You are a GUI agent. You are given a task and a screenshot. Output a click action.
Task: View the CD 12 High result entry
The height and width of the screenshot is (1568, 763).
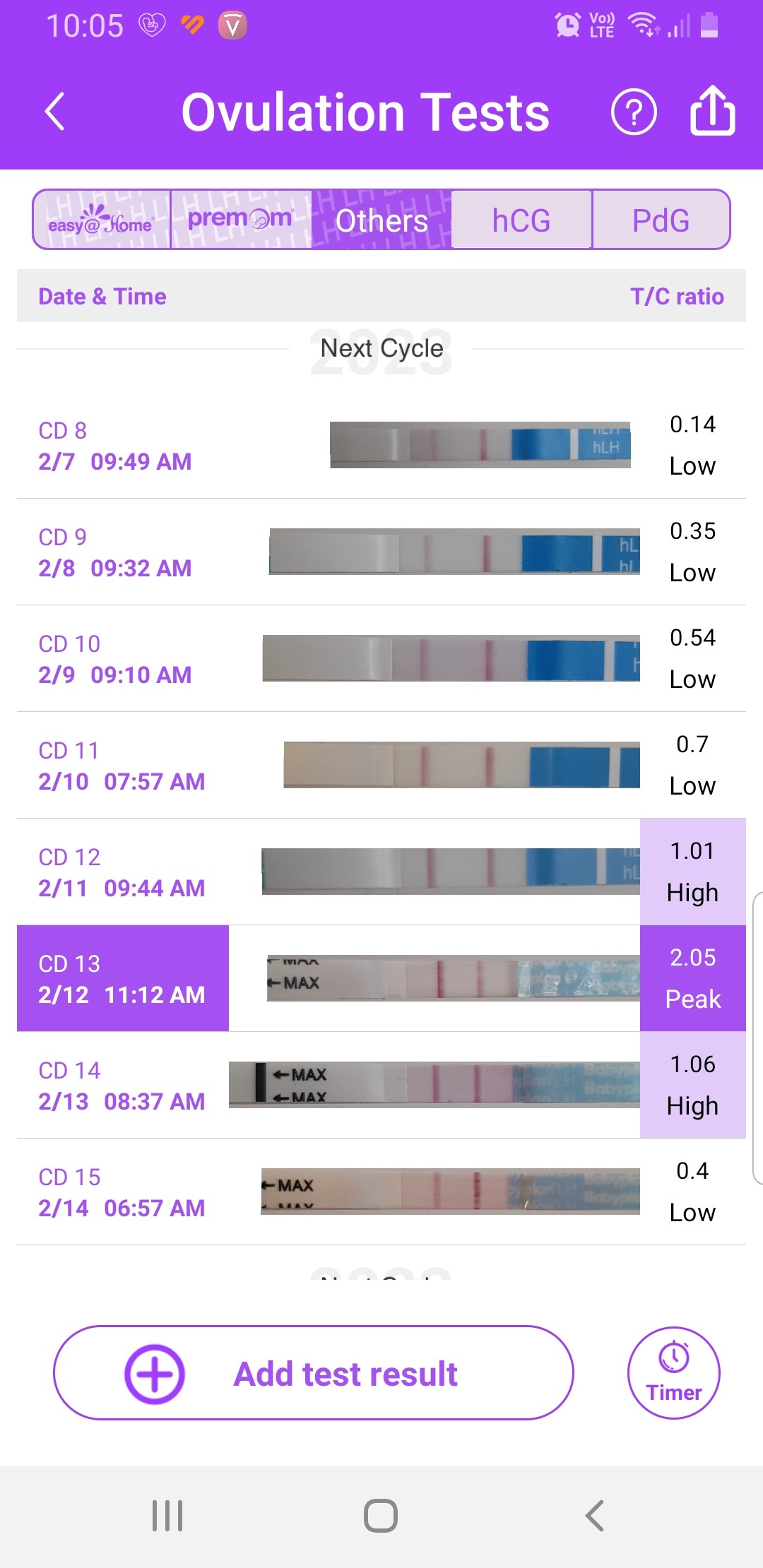381,872
